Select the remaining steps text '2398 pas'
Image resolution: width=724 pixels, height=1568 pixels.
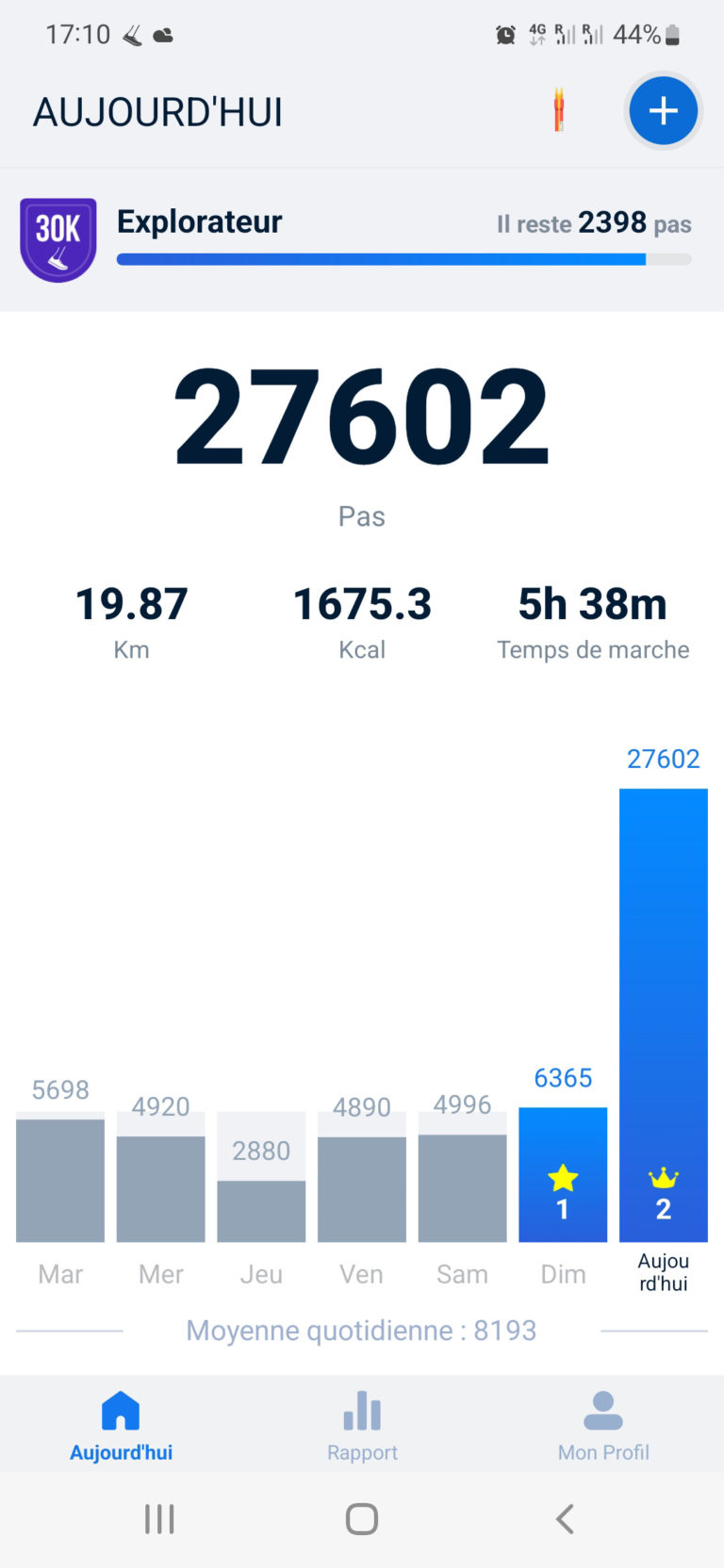pyautogui.click(x=594, y=224)
